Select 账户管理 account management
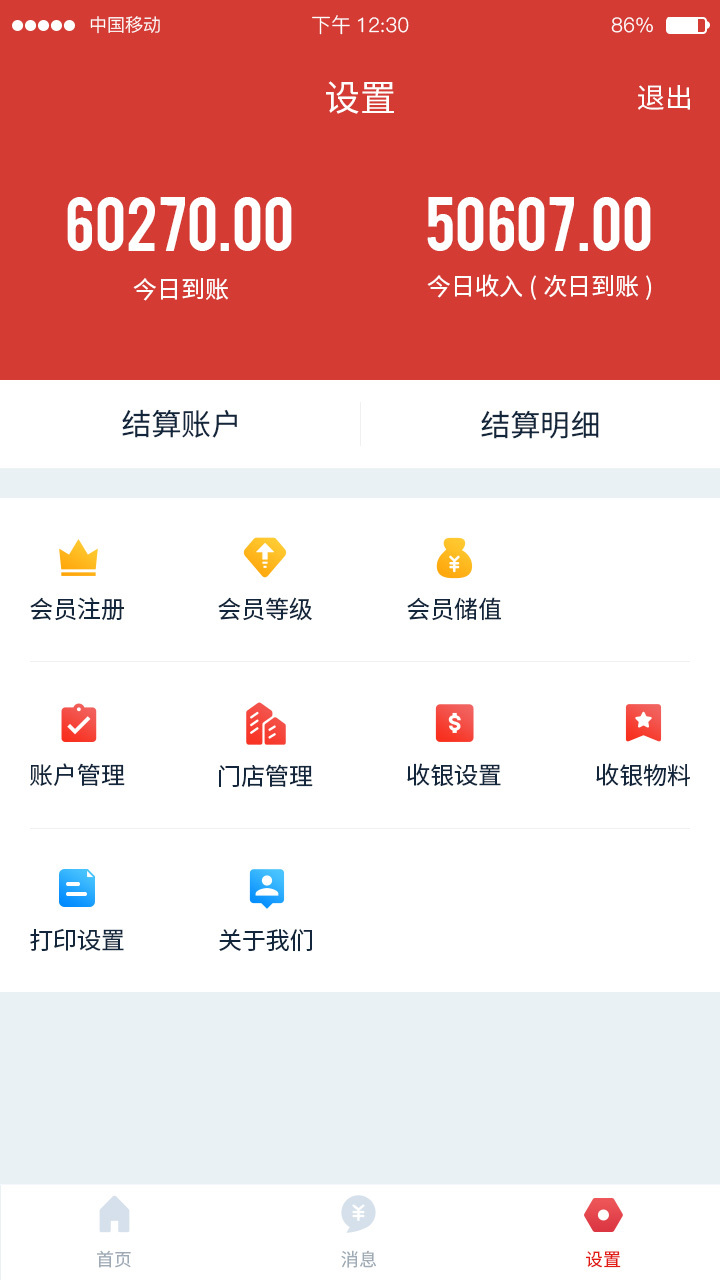The height and width of the screenshot is (1280, 720). (x=78, y=746)
